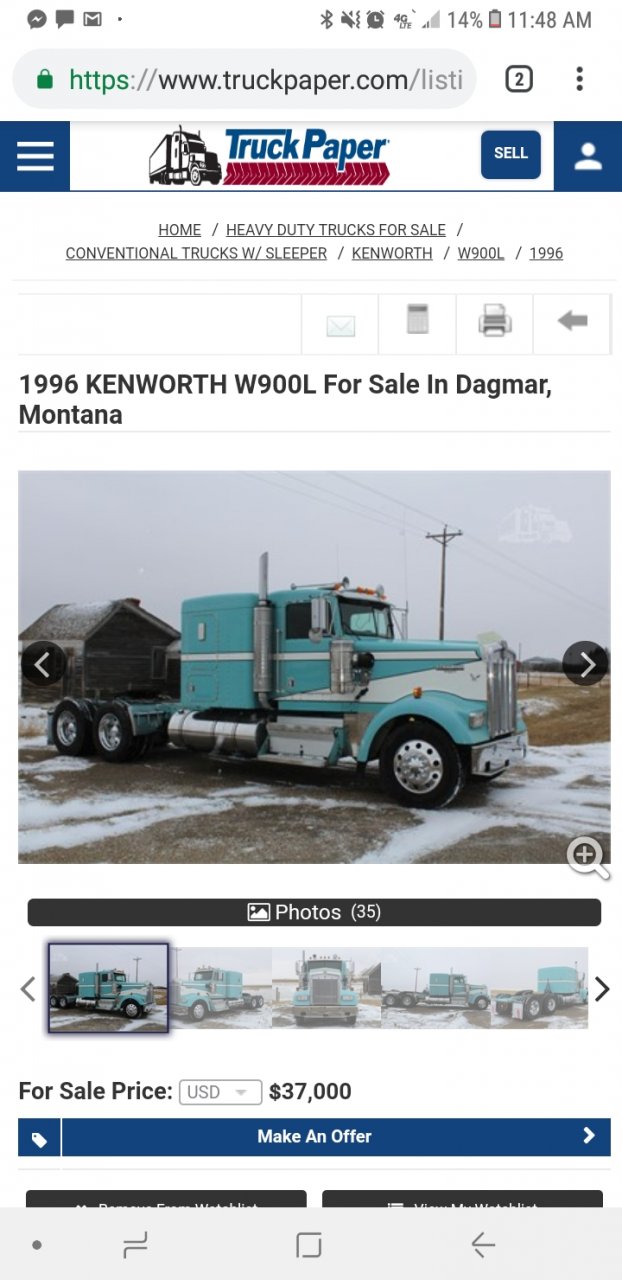Open the payment calculator icon
Screen dimensions: 622x1280
tap(417, 322)
